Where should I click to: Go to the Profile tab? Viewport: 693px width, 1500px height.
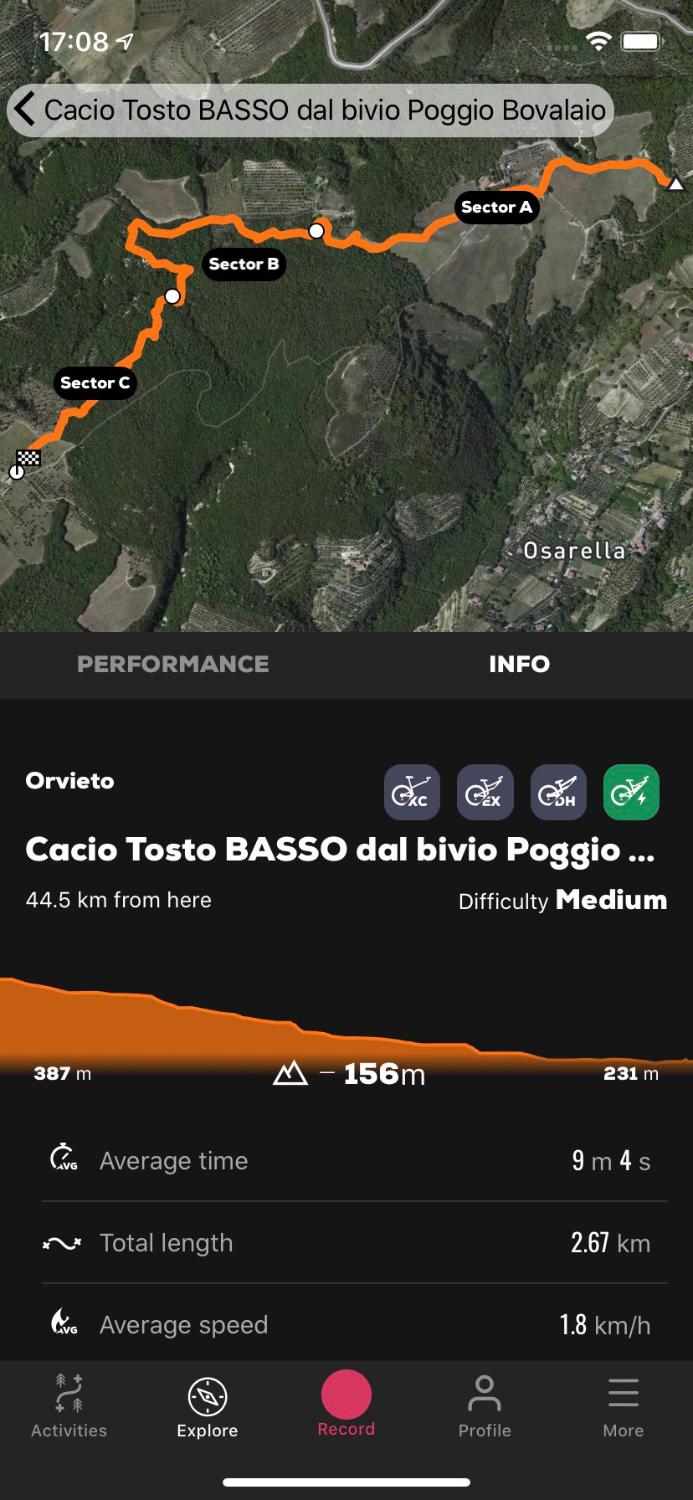(x=484, y=1405)
